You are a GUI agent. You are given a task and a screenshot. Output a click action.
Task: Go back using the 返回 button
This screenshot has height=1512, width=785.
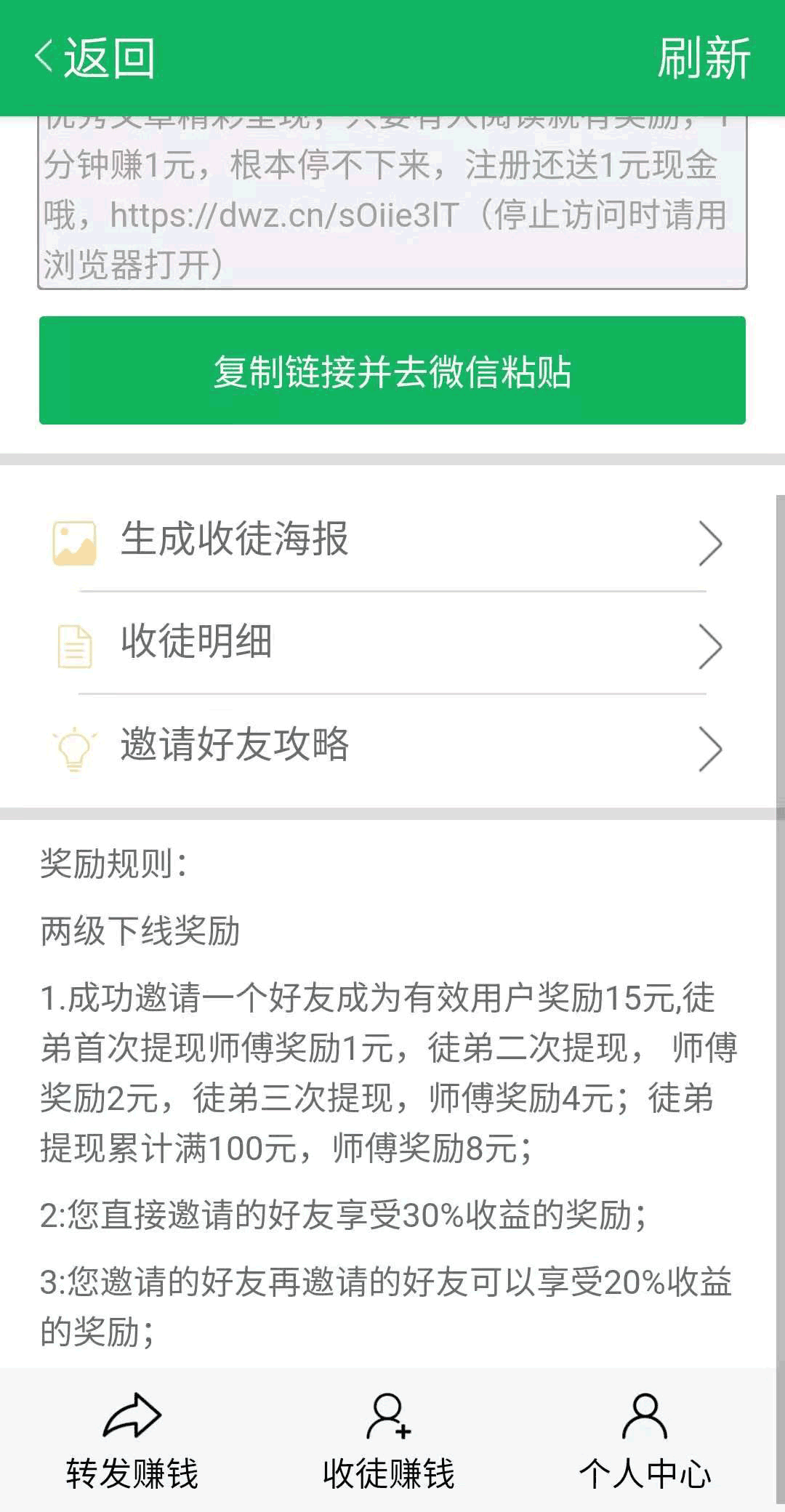[x=94, y=58]
